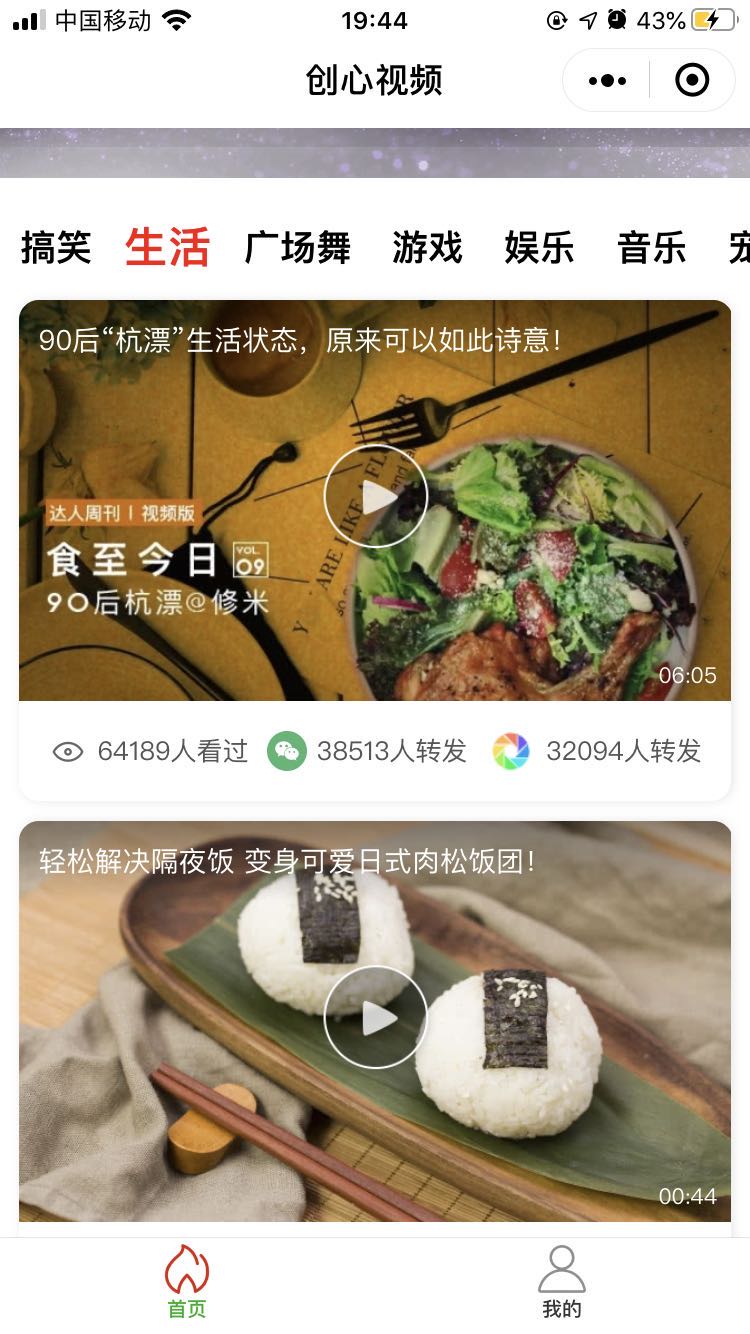
Task: Share the 杭漂 video via WeChat (38513人转发)
Action: 366,752
